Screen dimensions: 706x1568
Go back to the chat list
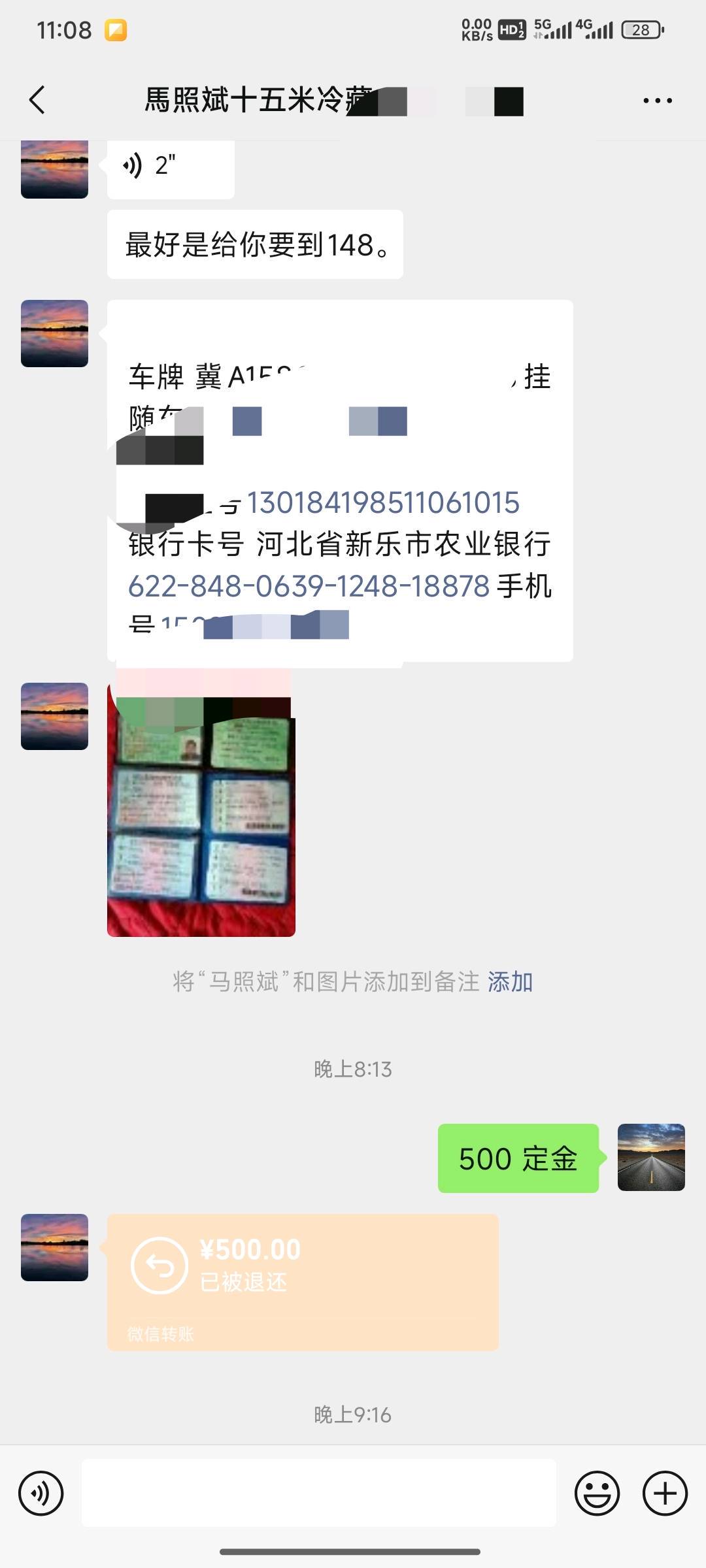37,100
